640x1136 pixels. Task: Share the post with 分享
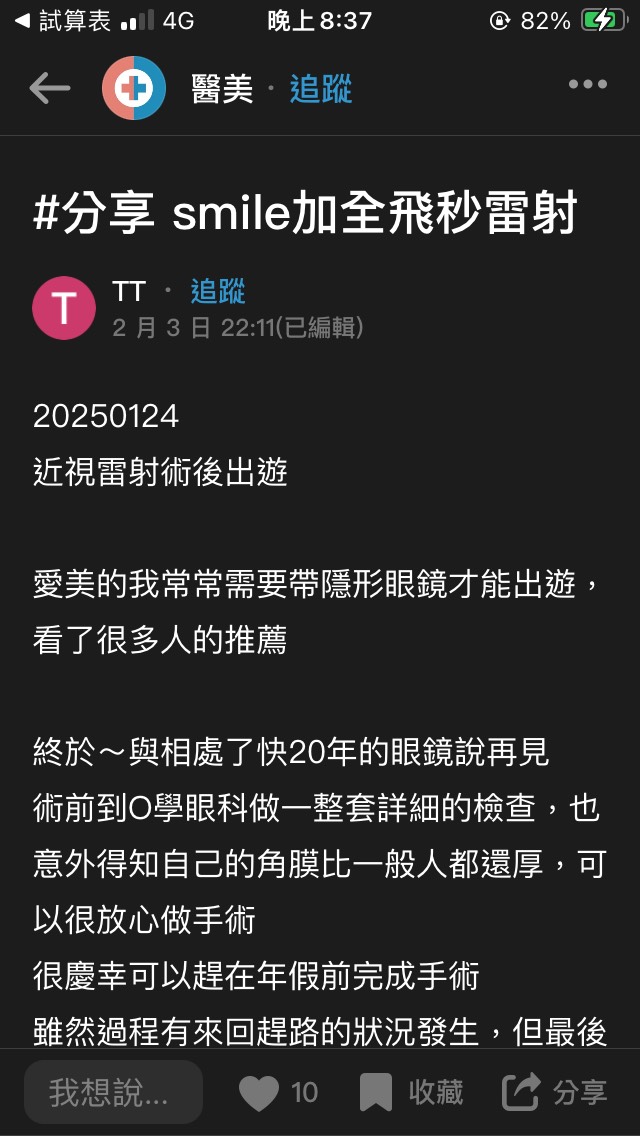555,1093
